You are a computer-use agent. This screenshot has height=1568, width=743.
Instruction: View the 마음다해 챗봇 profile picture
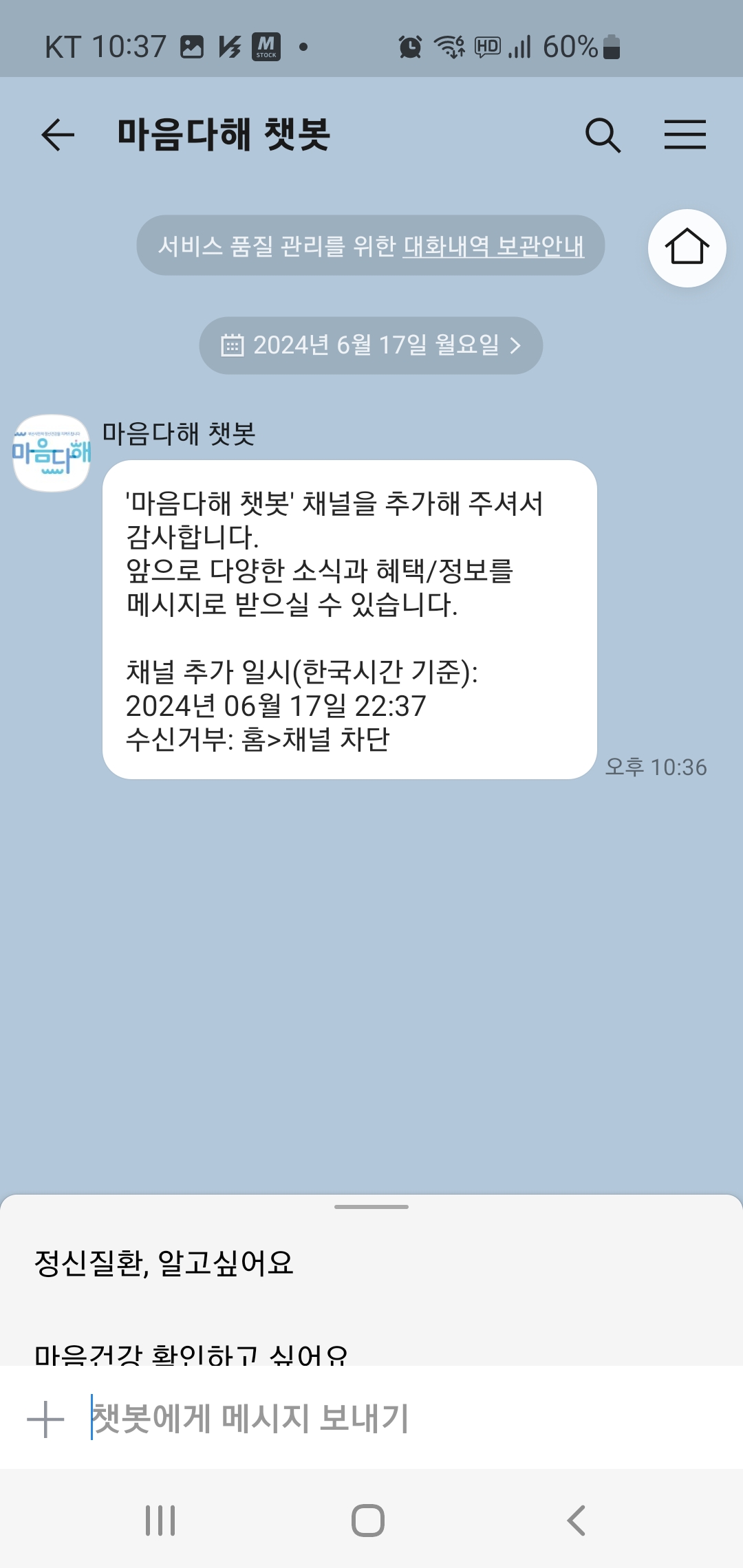pyautogui.click(x=52, y=453)
